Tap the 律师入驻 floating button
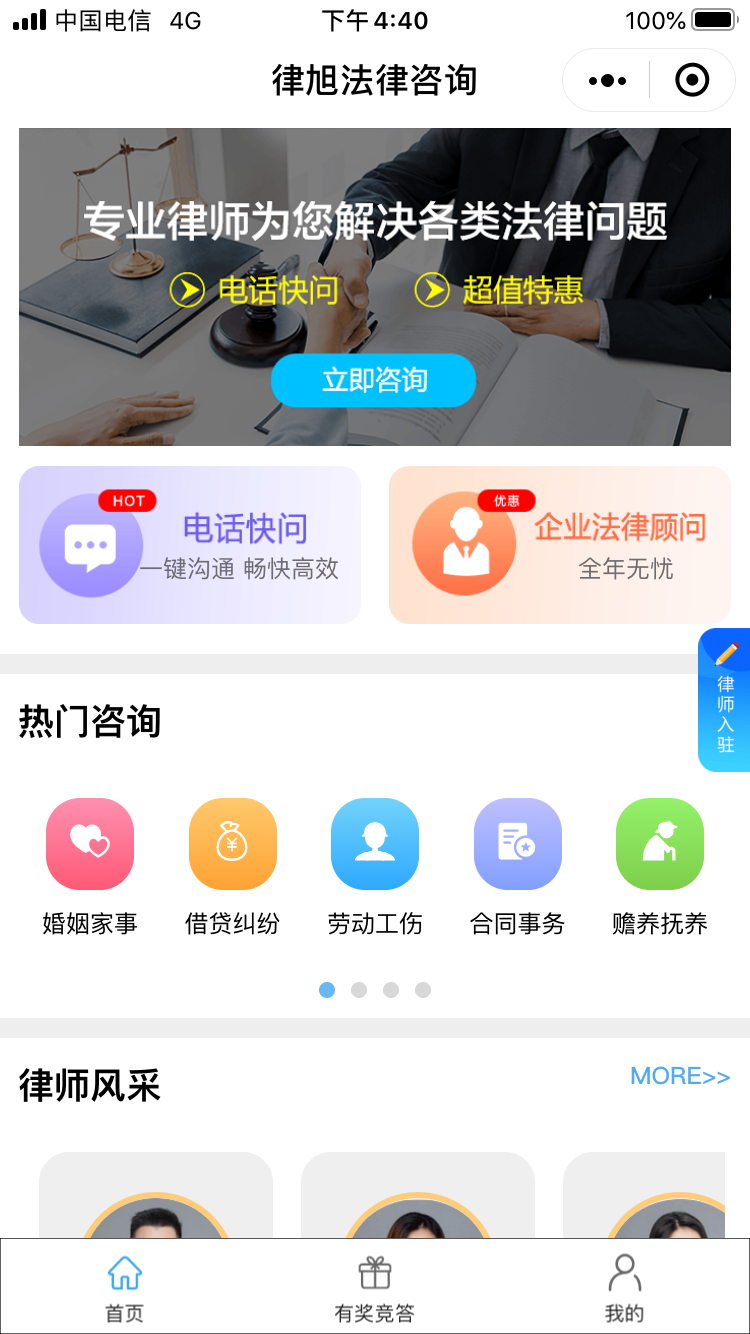This screenshot has height=1334, width=750. click(x=725, y=701)
